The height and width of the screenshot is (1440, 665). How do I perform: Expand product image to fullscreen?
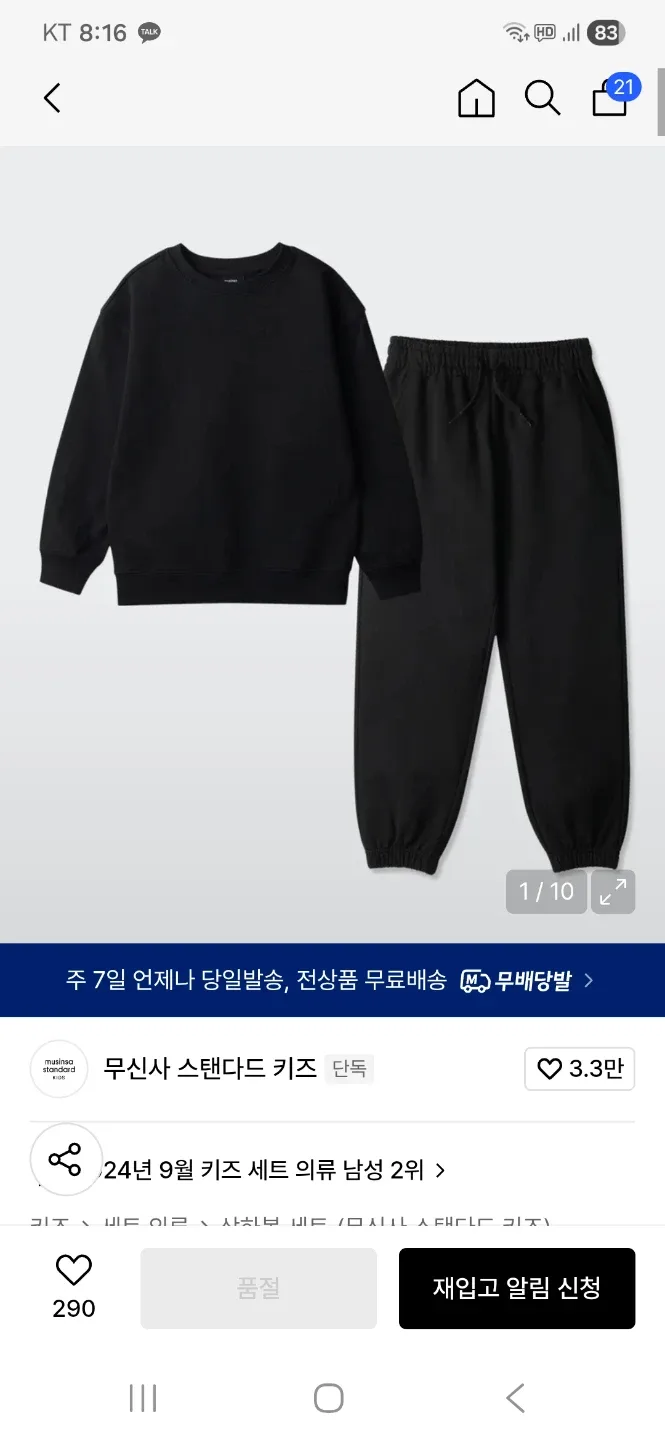point(612,891)
